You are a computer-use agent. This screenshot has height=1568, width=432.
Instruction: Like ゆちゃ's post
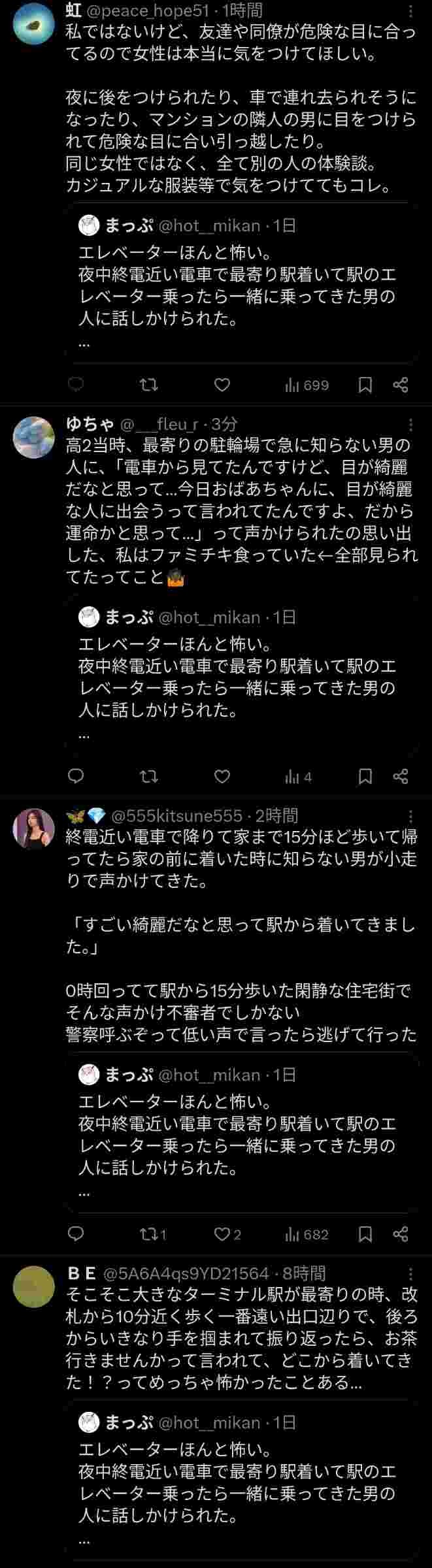point(222,776)
